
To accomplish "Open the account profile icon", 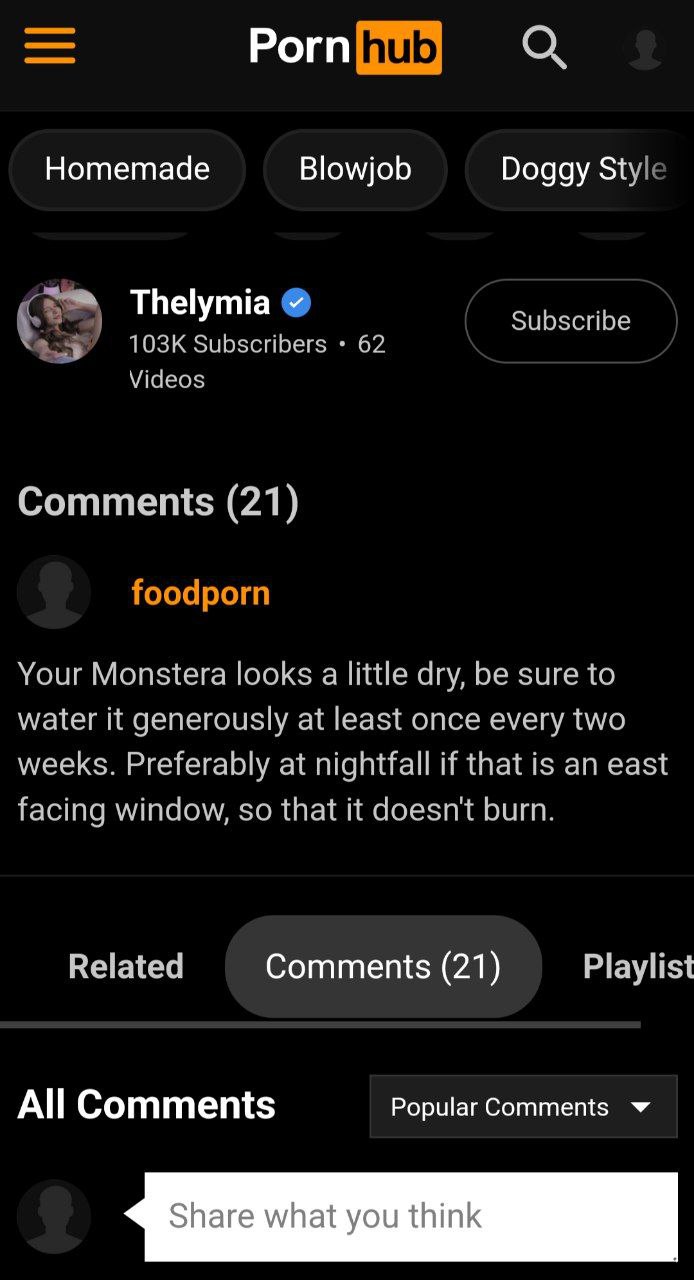I will point(644,48).
